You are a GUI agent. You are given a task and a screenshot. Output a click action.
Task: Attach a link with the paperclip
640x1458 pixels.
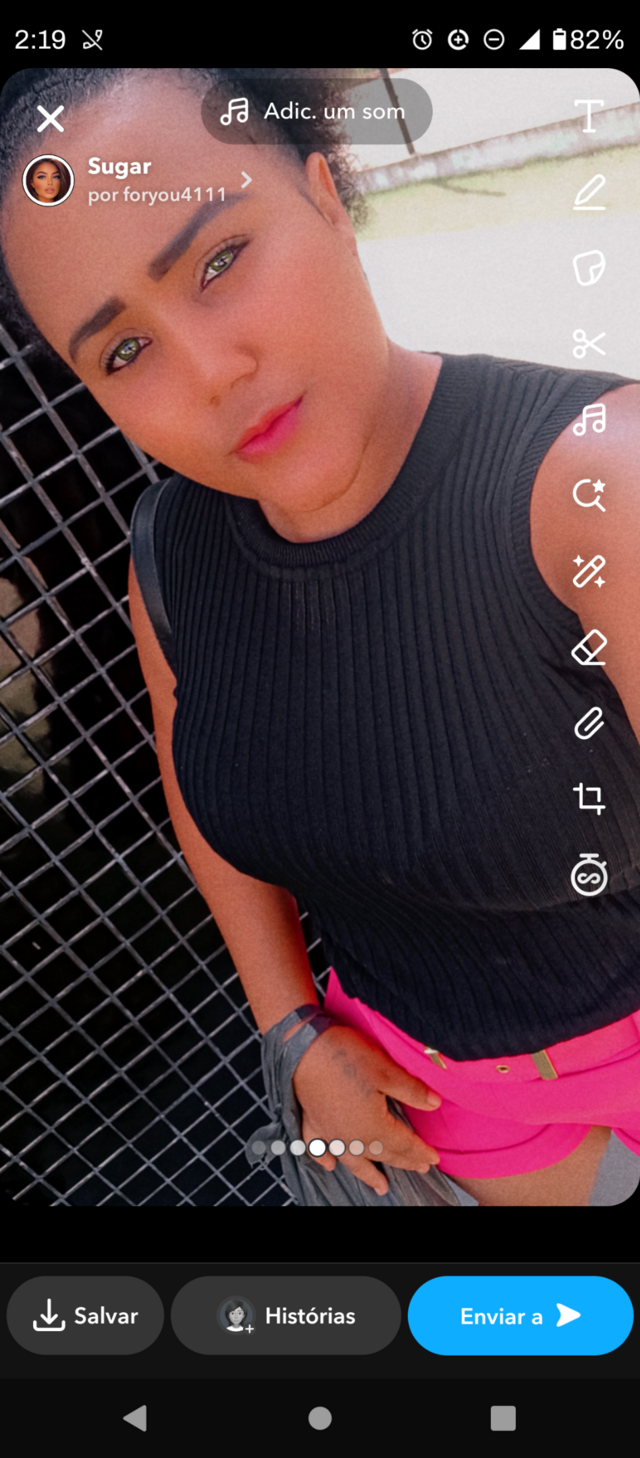pos(589,722)
